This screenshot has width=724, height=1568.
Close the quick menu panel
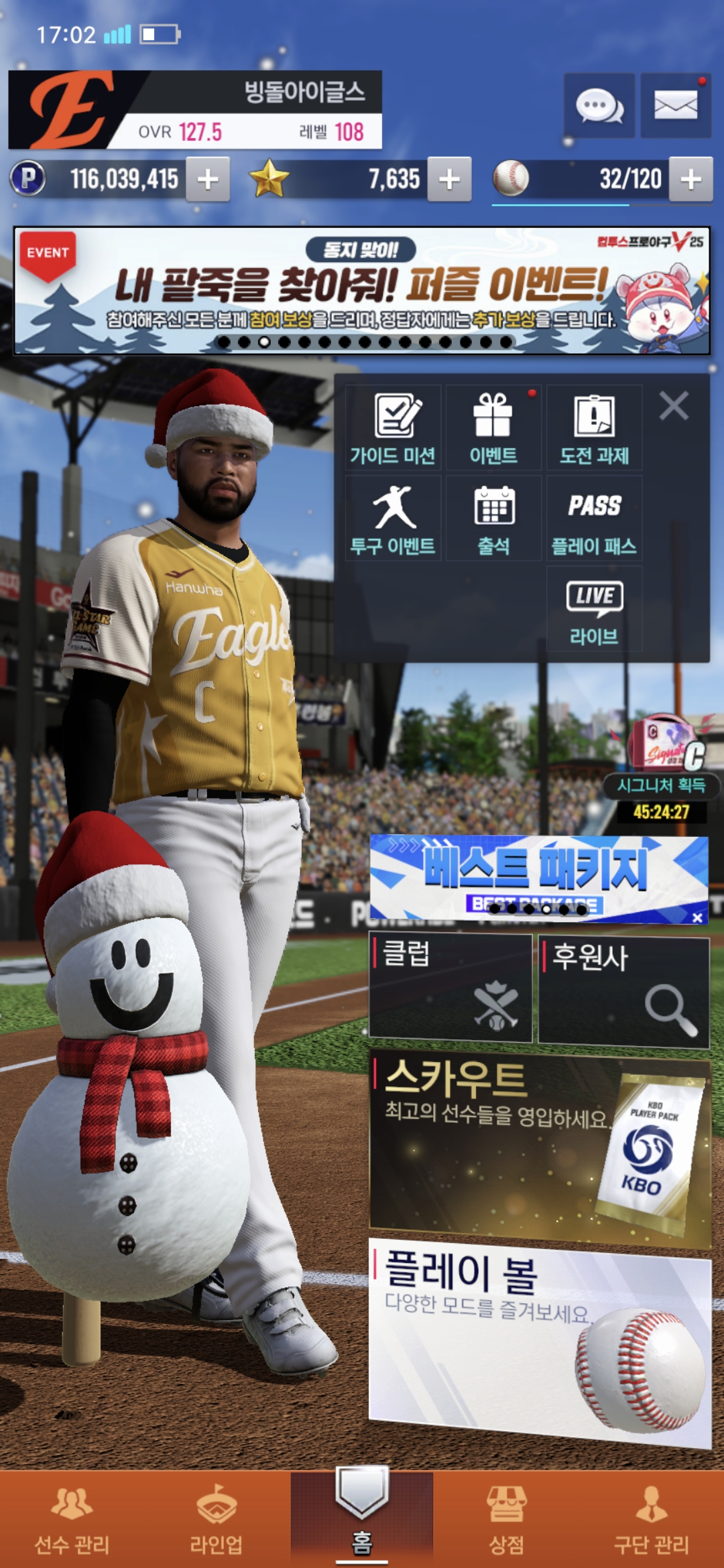[674, 406]
